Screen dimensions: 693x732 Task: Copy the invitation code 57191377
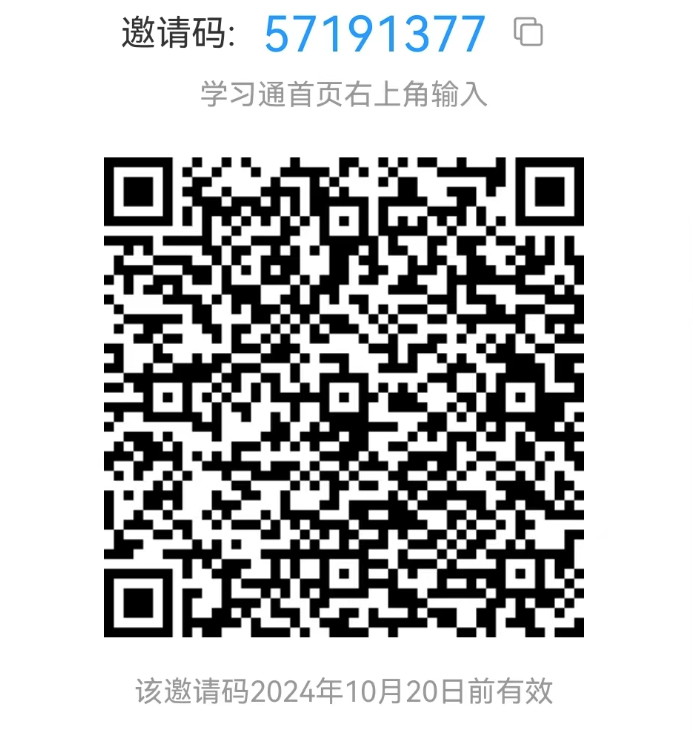[x=528, y=32]
